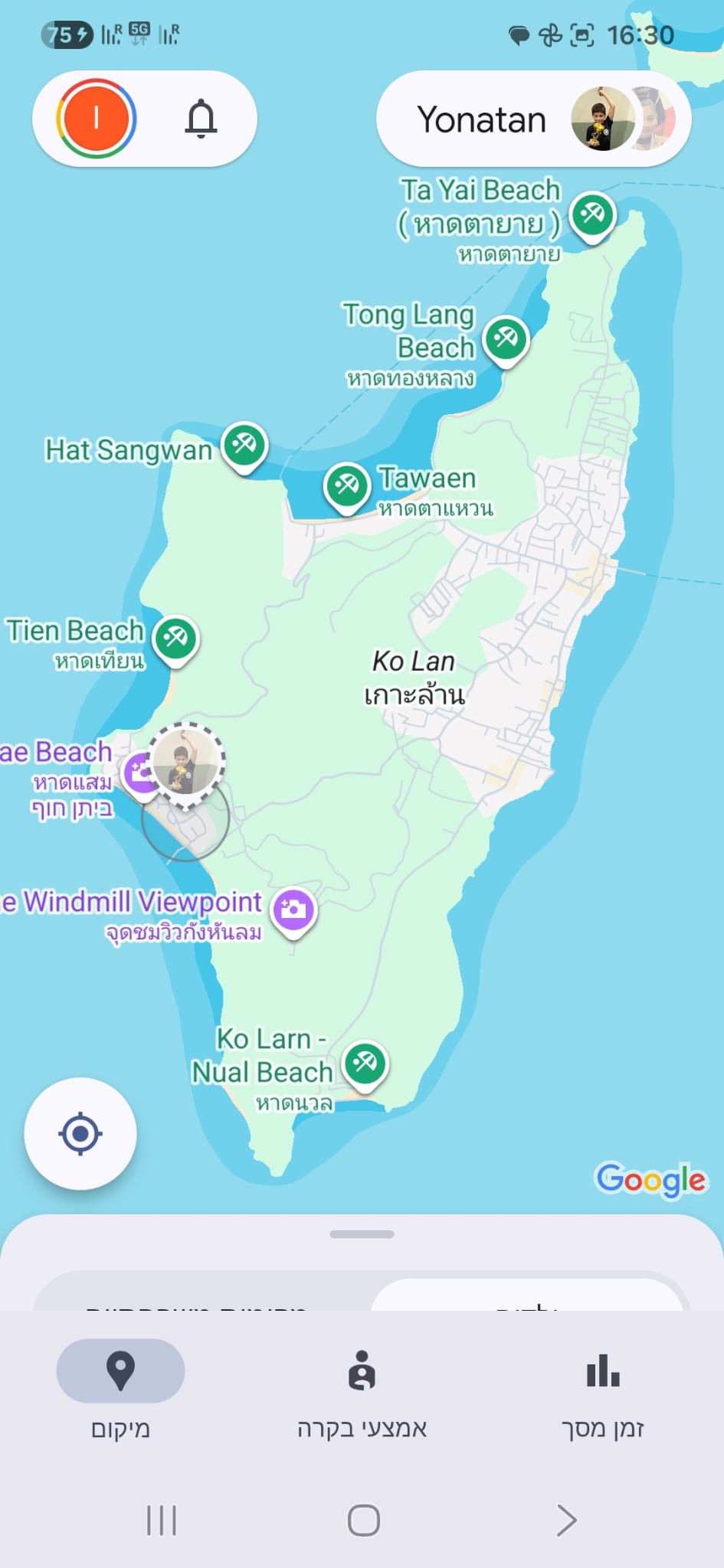The width and height of the screenshot is (724, 1568).
Task: Tap the Ta Yai Beach map marker
Action: 592,214
